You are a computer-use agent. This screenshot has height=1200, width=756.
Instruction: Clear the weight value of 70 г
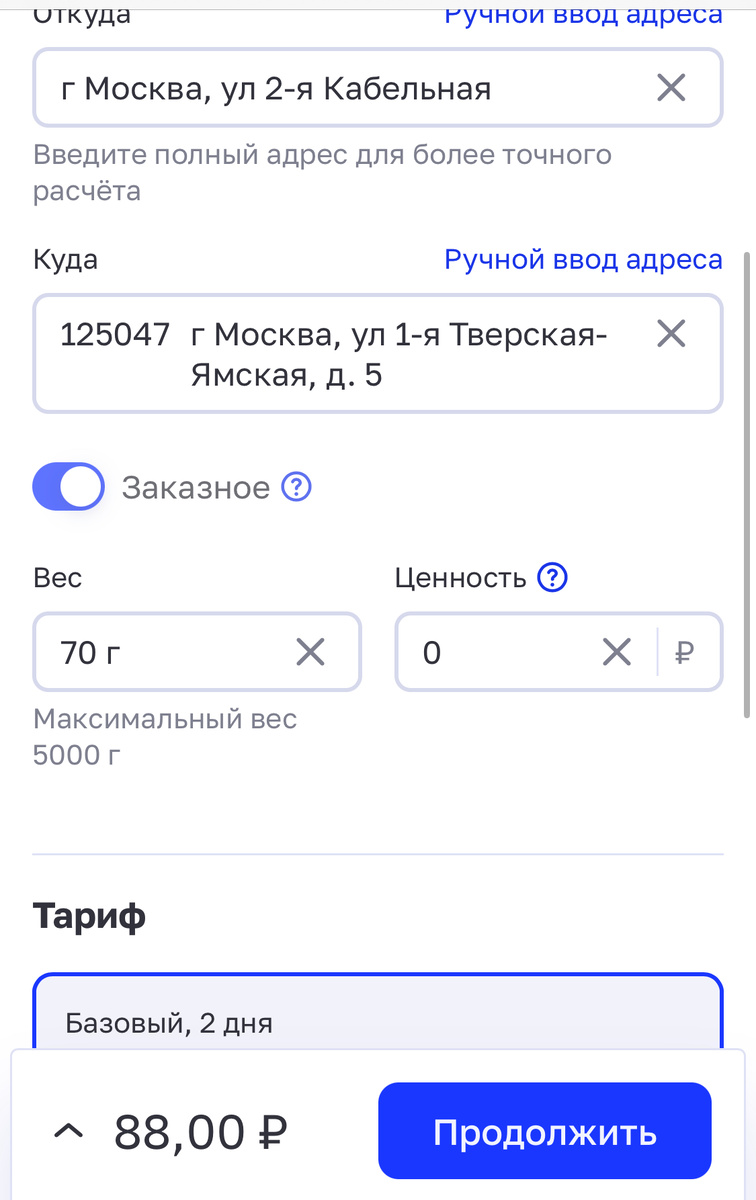pyautogui.click(x=311, y=652)
